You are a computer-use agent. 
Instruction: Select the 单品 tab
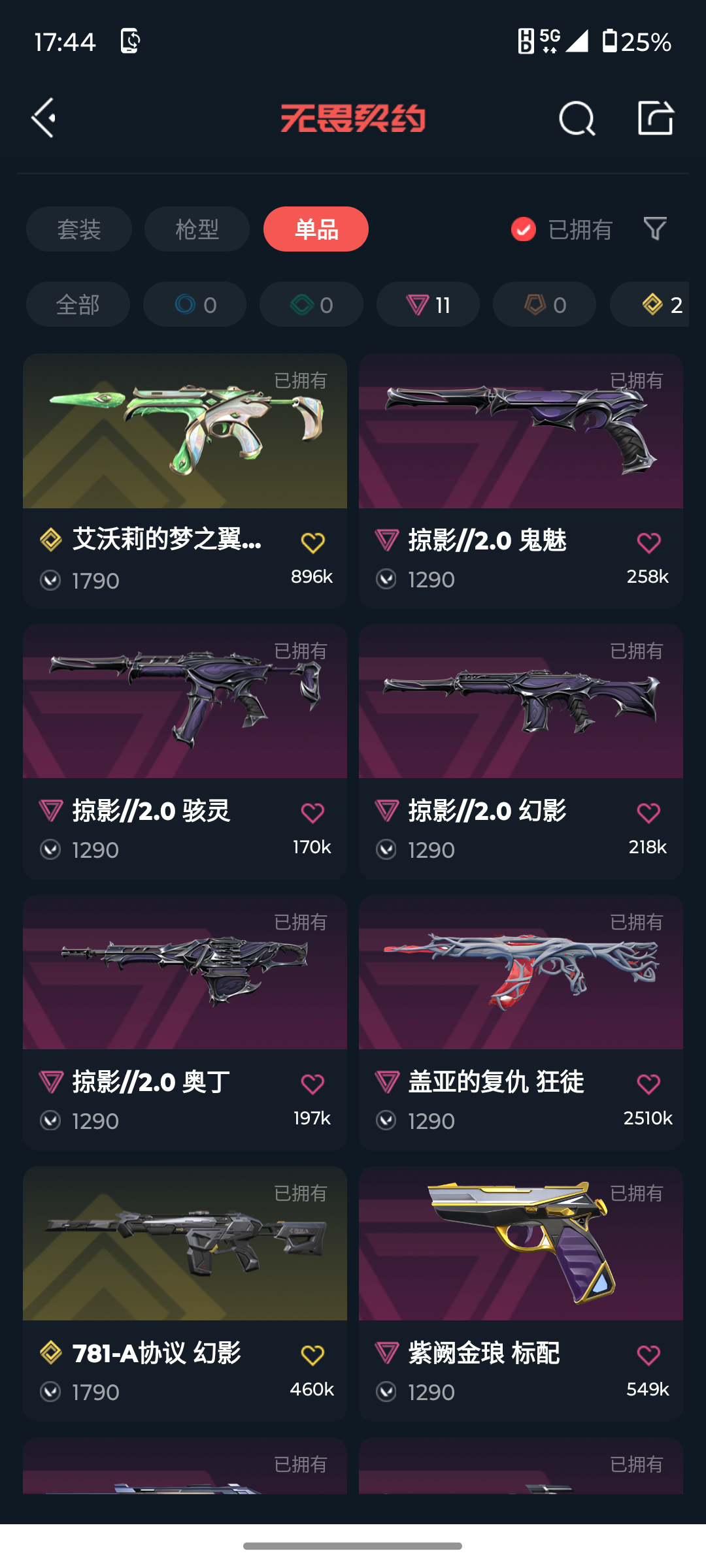(316, 229)
